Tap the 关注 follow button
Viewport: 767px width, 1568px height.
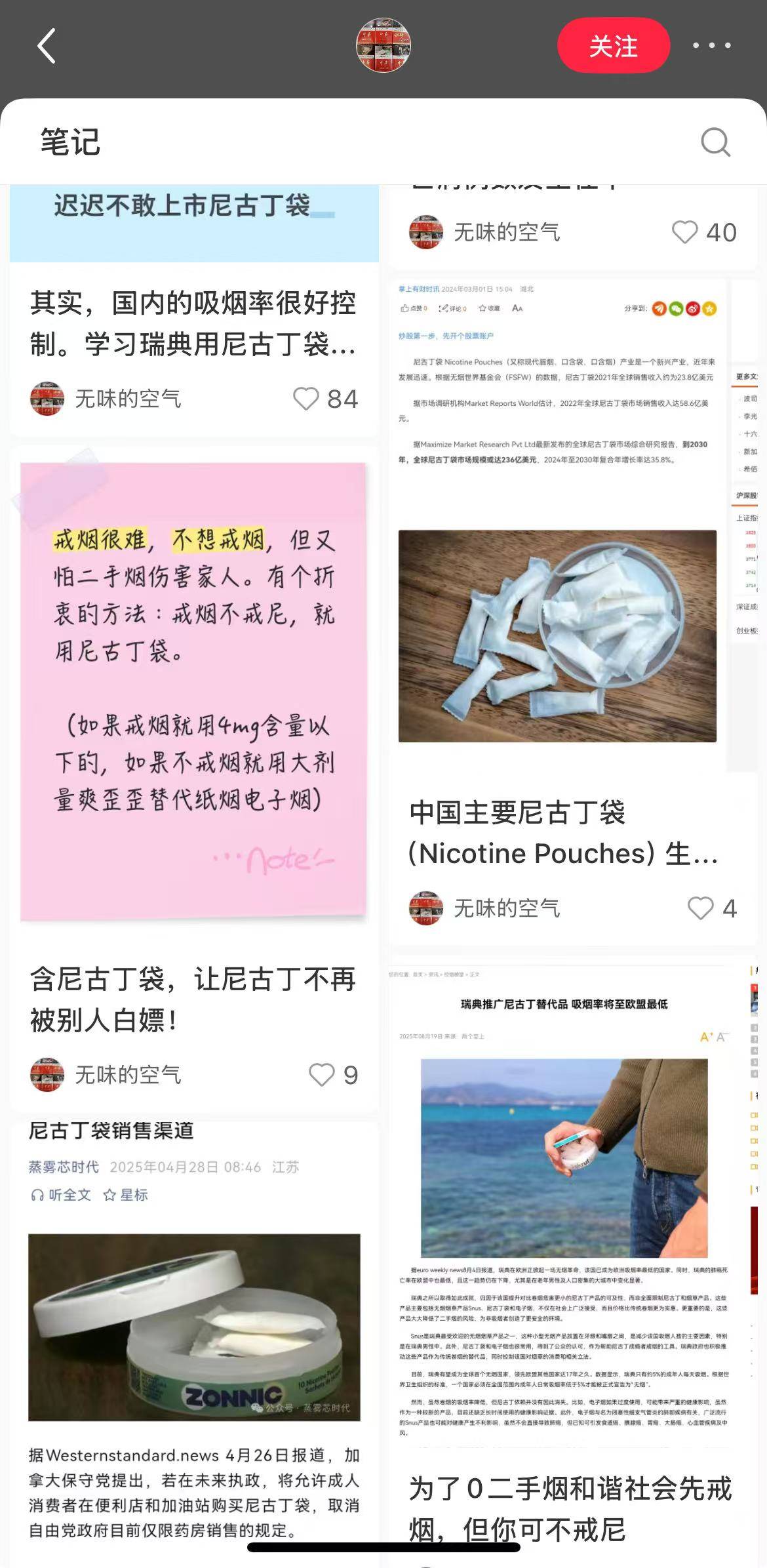pyautogui.click(x=613, y=46)
